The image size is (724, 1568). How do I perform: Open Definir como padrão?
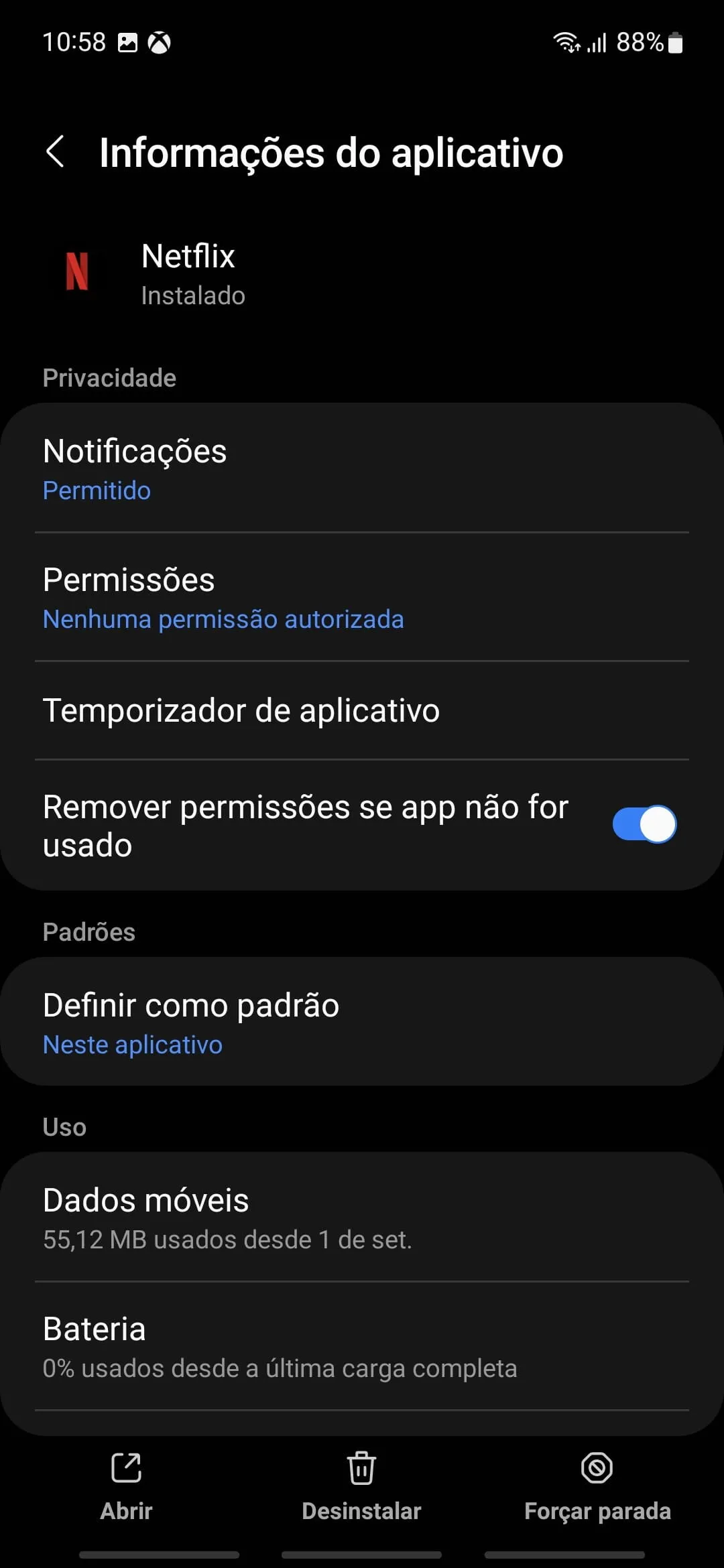point(362,1023)
